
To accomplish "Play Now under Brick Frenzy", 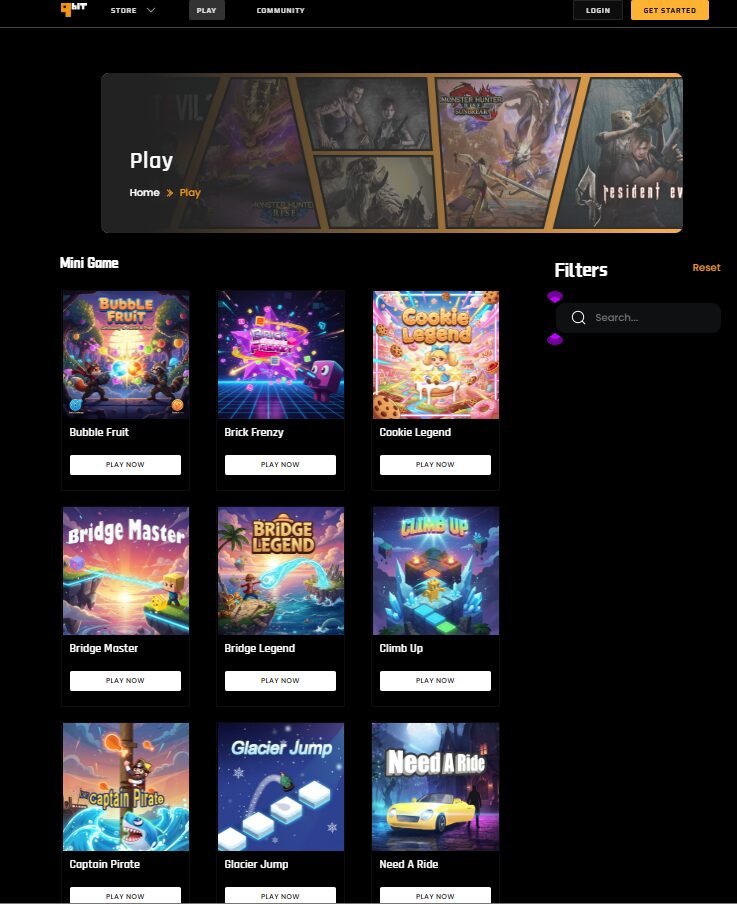I will pyautogui.click(x=280, y=464).
